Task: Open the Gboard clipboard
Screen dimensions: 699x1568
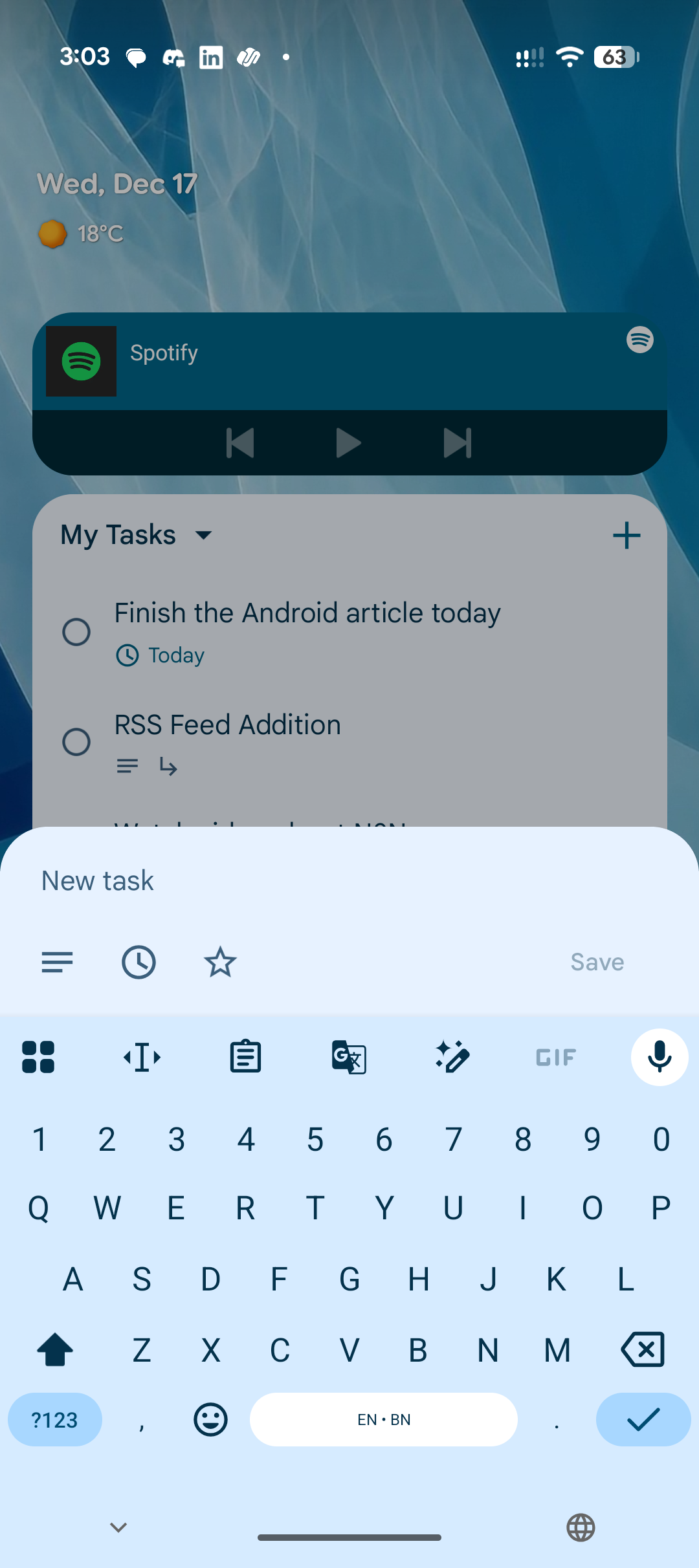Action: click(x=246, y=1056)
